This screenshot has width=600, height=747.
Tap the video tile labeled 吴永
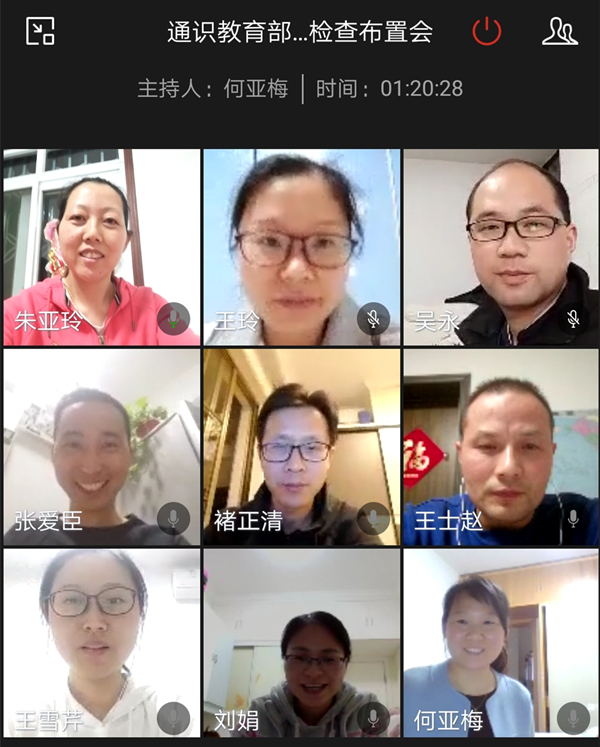pyautogui.click(x=500, y=247)
